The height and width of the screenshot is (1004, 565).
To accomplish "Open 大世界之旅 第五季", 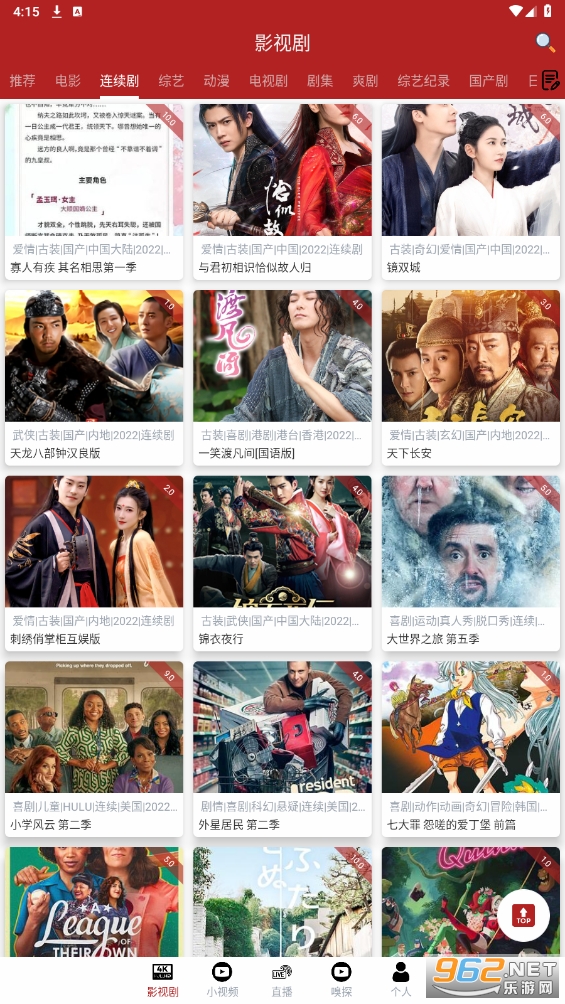I will [471, 563].
